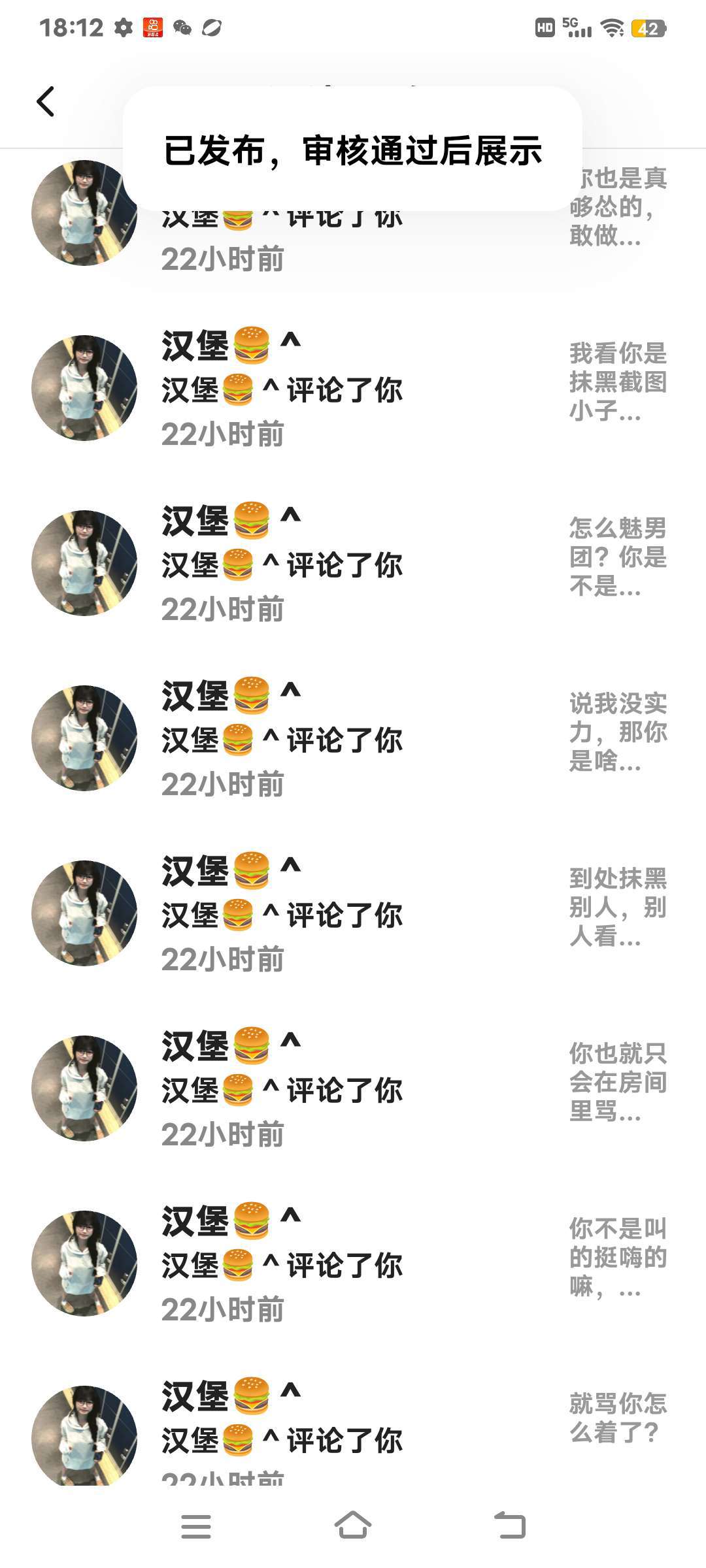Go back using the top-left arrow
The image size is (706, 1568).
(46, 102)
